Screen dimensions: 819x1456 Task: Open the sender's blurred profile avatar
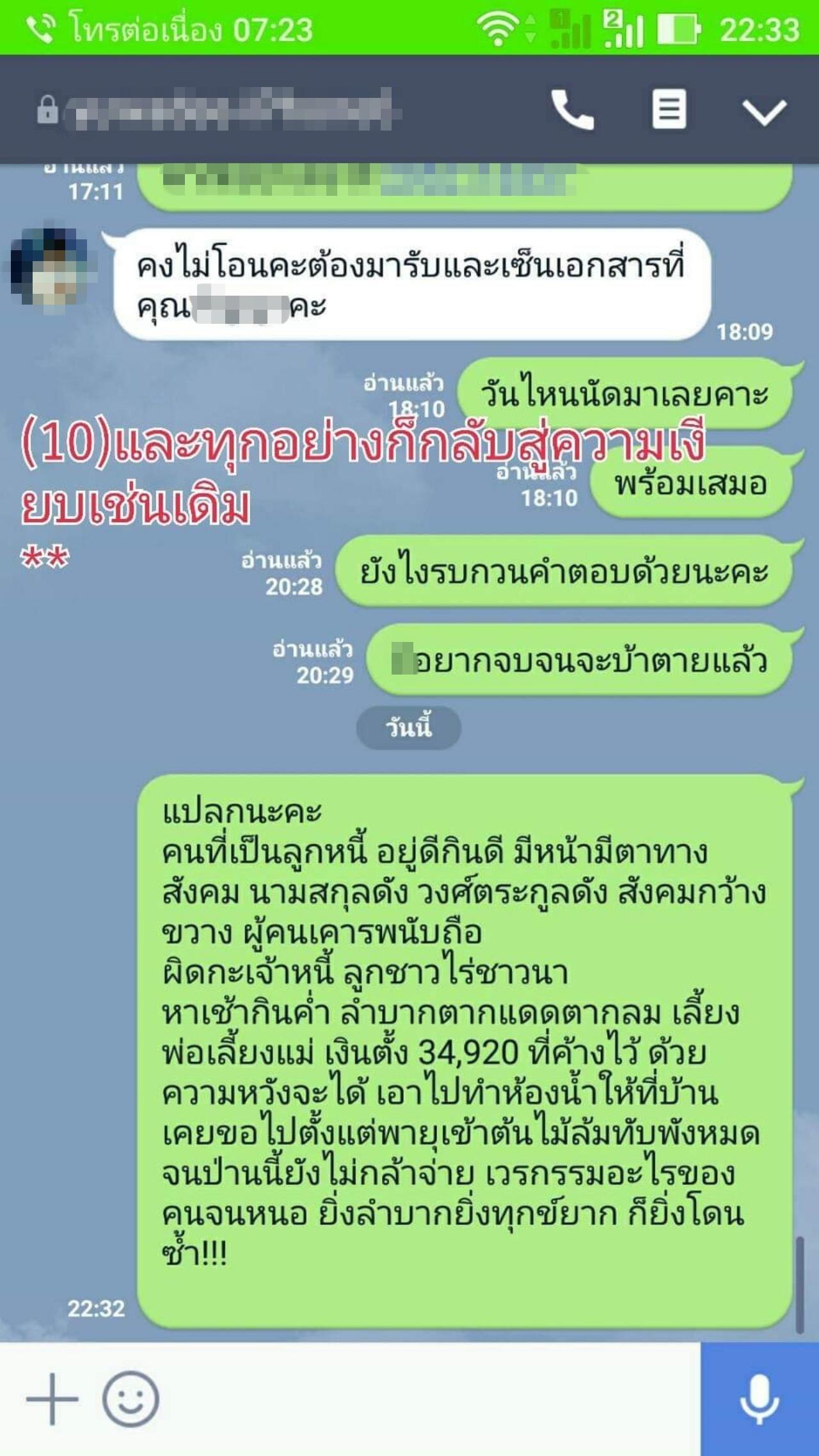point(51,268)
